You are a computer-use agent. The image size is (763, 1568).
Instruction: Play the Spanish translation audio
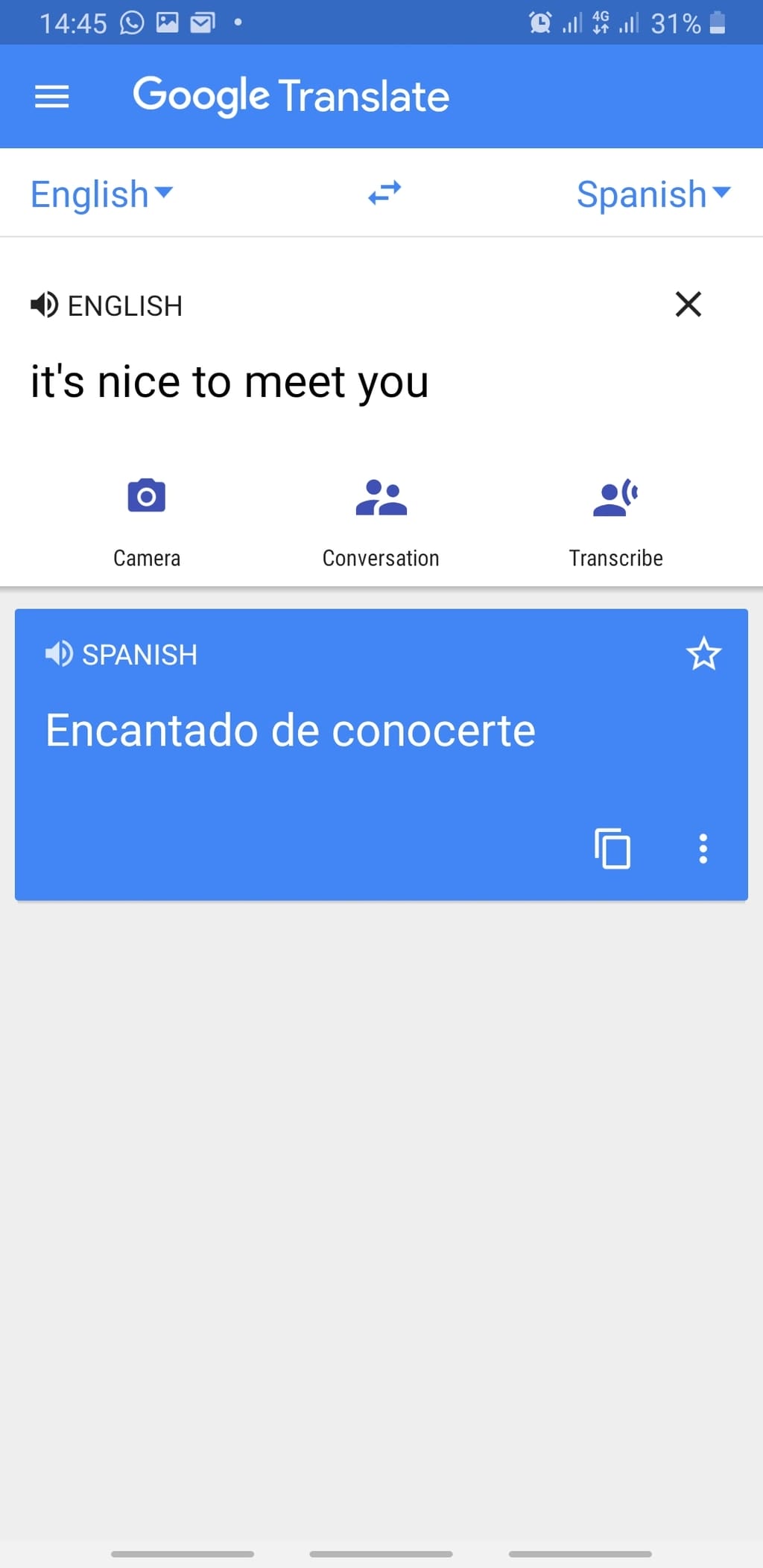click(59, 654)
